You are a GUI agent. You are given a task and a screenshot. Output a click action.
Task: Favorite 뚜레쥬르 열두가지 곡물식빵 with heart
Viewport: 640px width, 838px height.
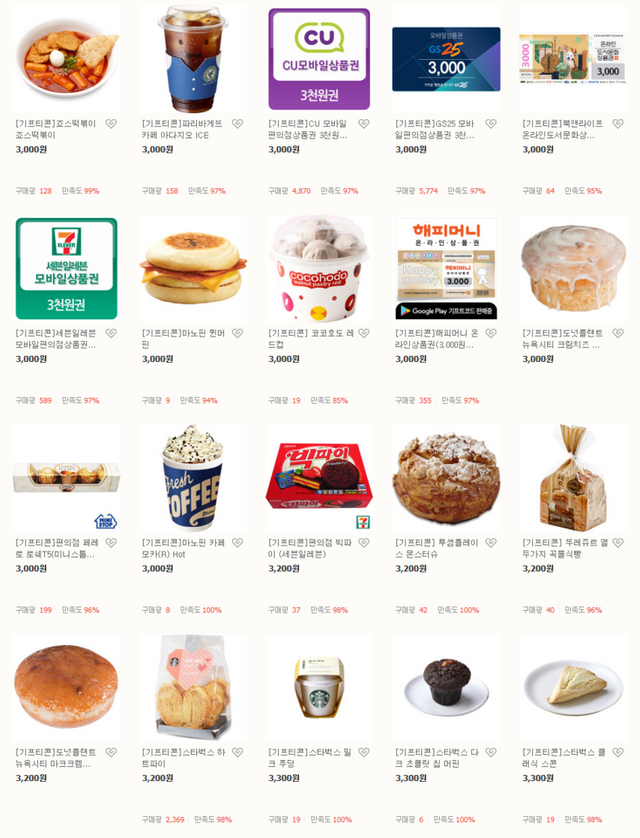click(617, 543)
